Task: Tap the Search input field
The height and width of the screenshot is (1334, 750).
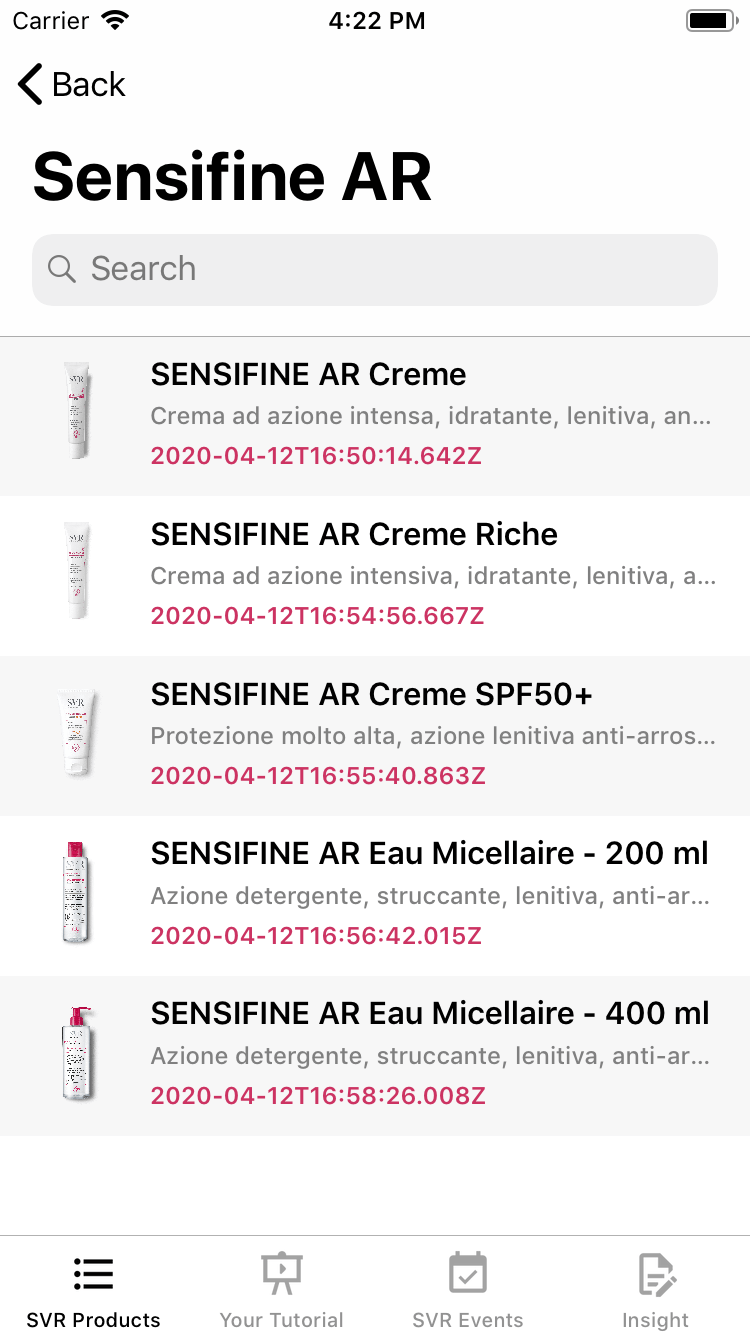Action: pyautogui.click(x=375, y=269)
